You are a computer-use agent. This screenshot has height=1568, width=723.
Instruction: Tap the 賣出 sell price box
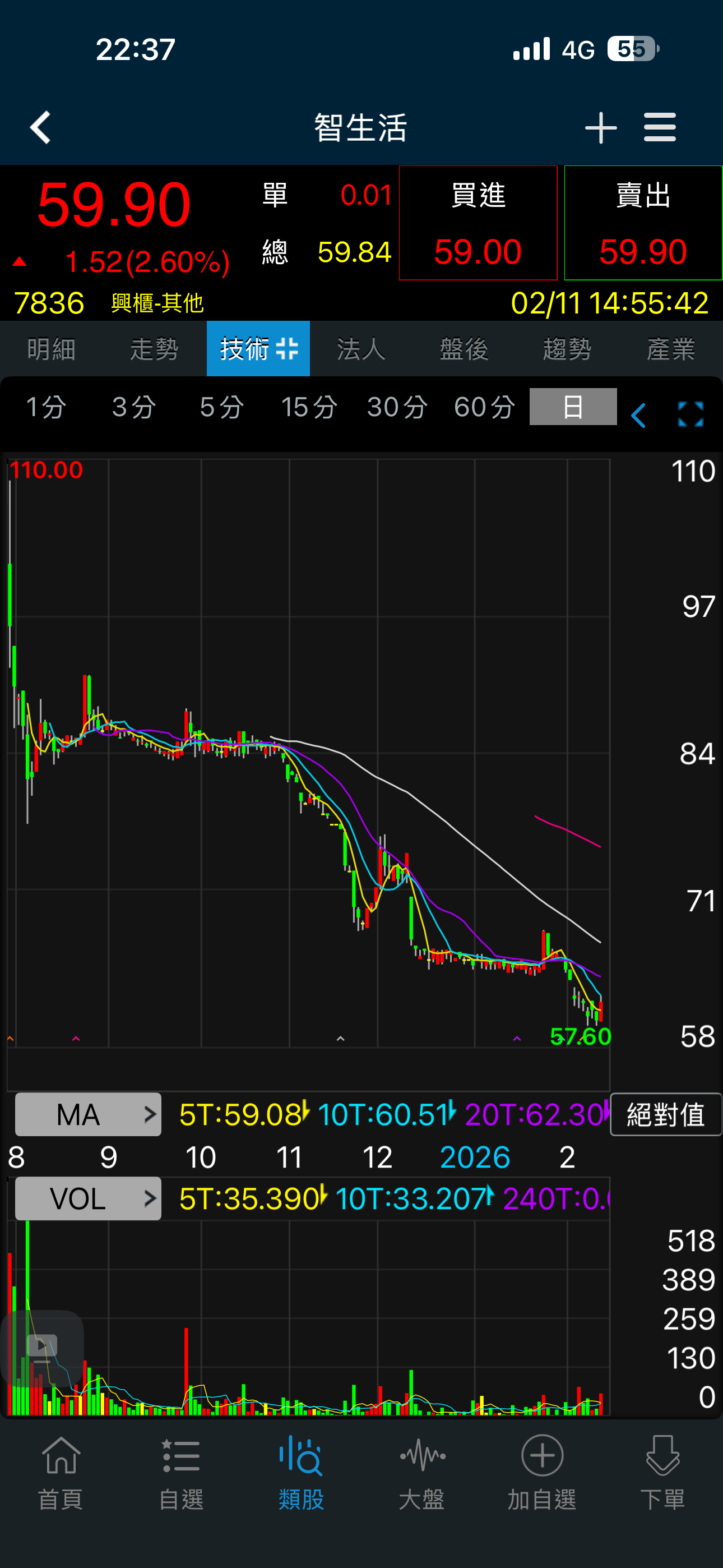coord(643,223)
